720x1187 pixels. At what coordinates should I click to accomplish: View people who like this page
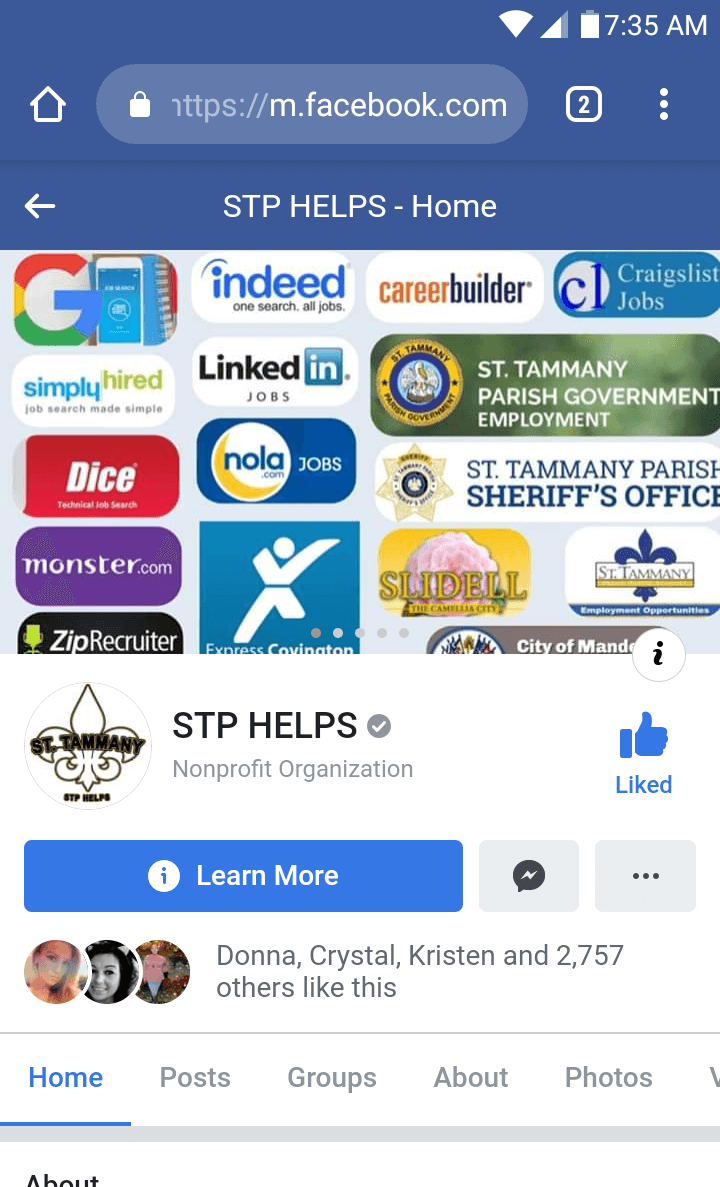[x=420, y=971]
